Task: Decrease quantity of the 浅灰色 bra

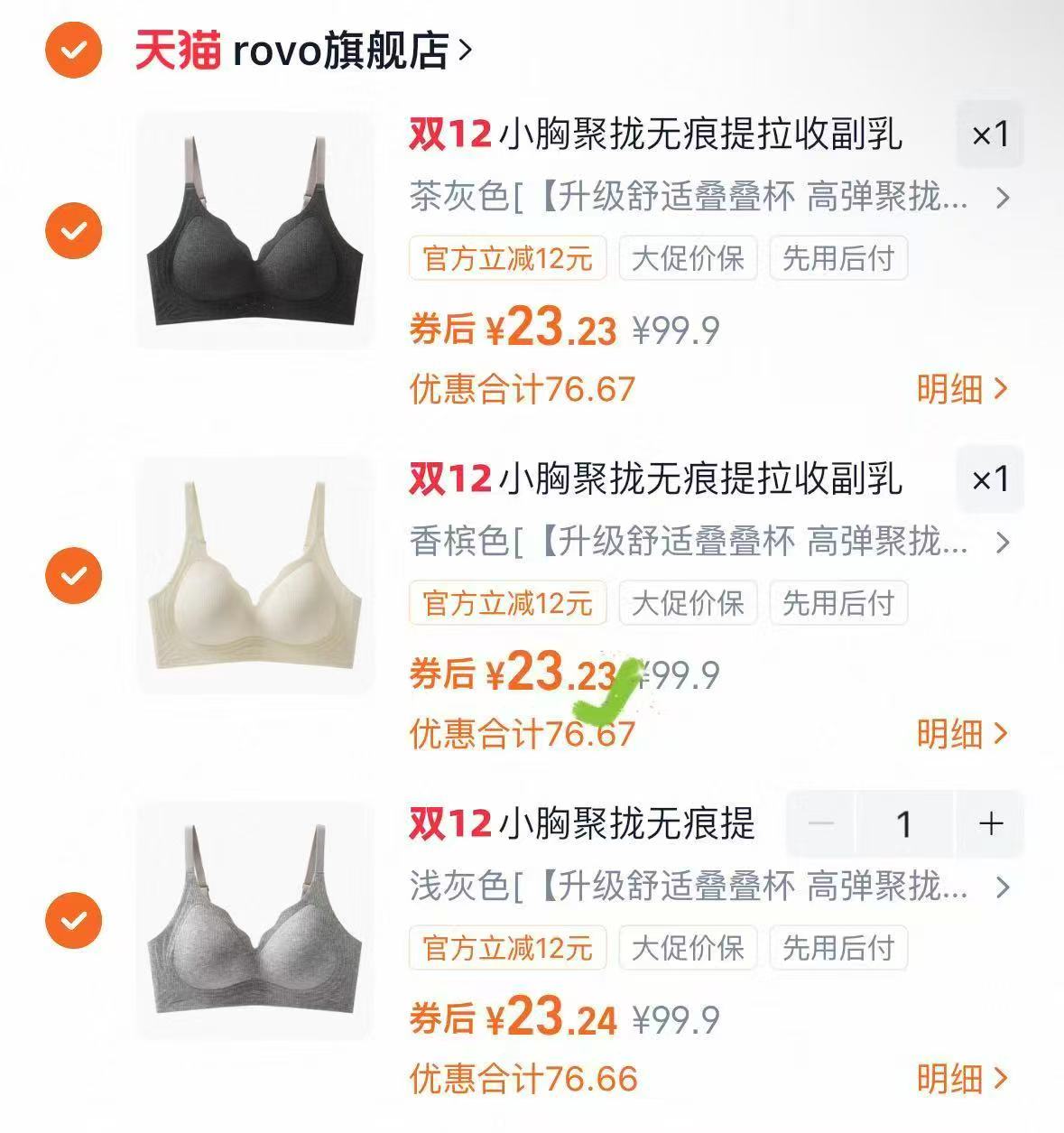Action: tap(819, 822)
